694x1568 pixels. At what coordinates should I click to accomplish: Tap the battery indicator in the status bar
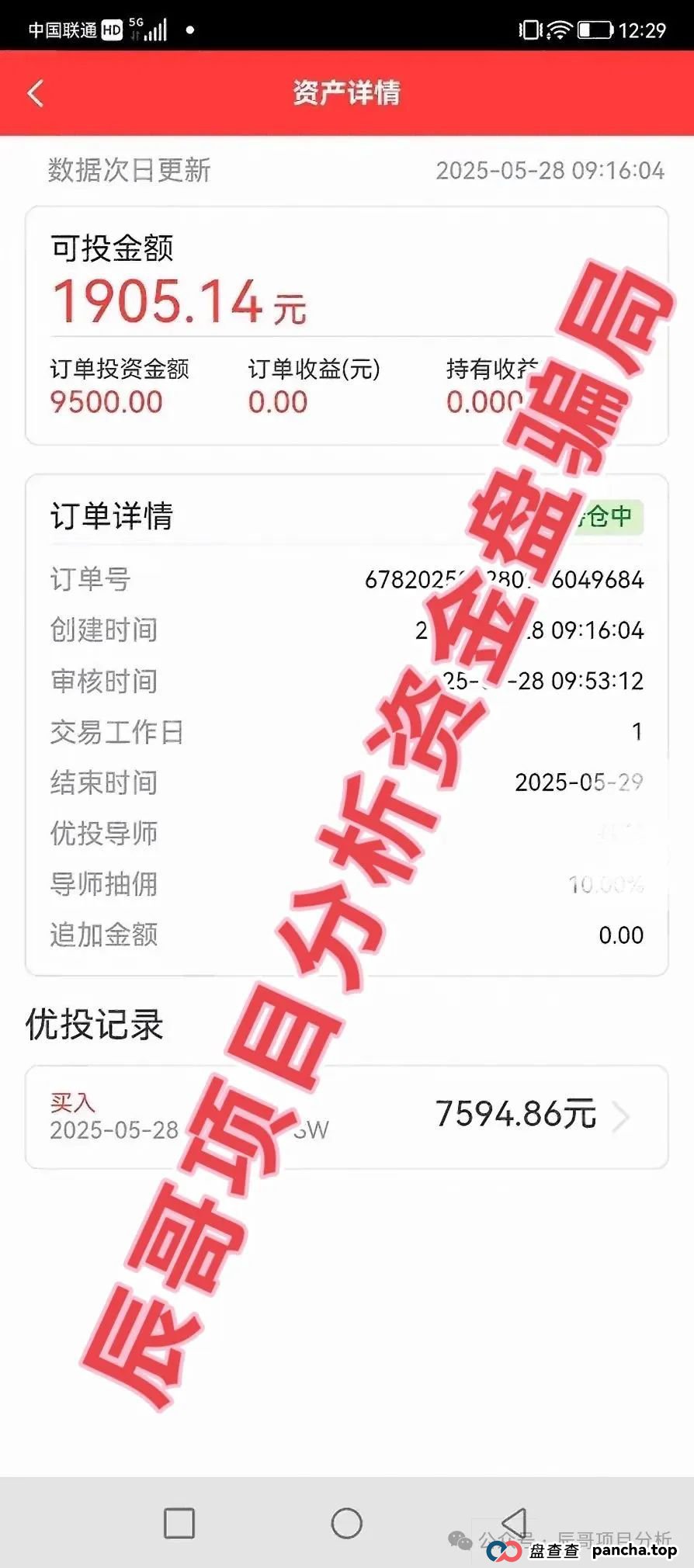click(x=595, y=29)
